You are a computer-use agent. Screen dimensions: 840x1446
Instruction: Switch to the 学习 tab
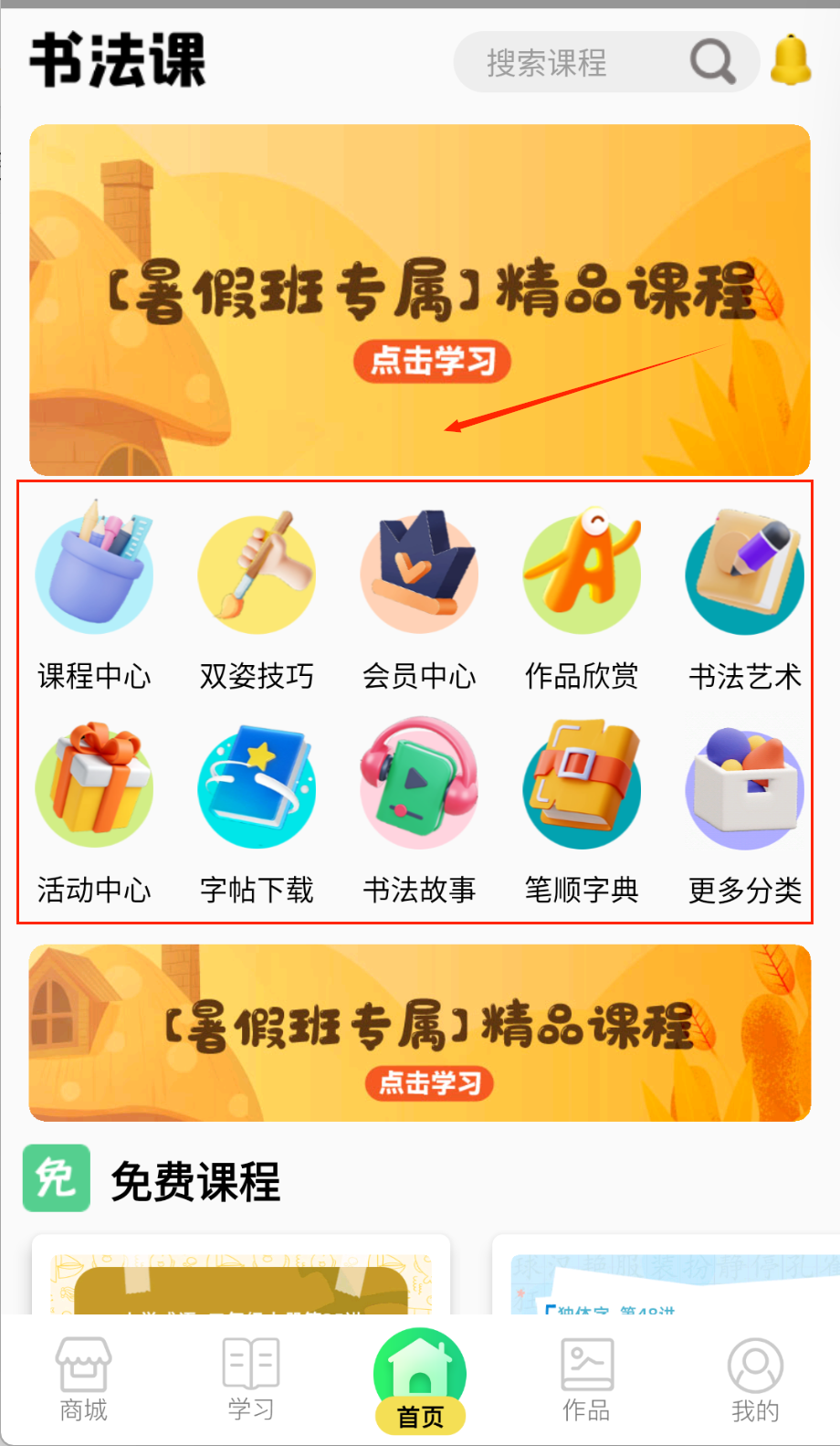(x=251, y=1379)
